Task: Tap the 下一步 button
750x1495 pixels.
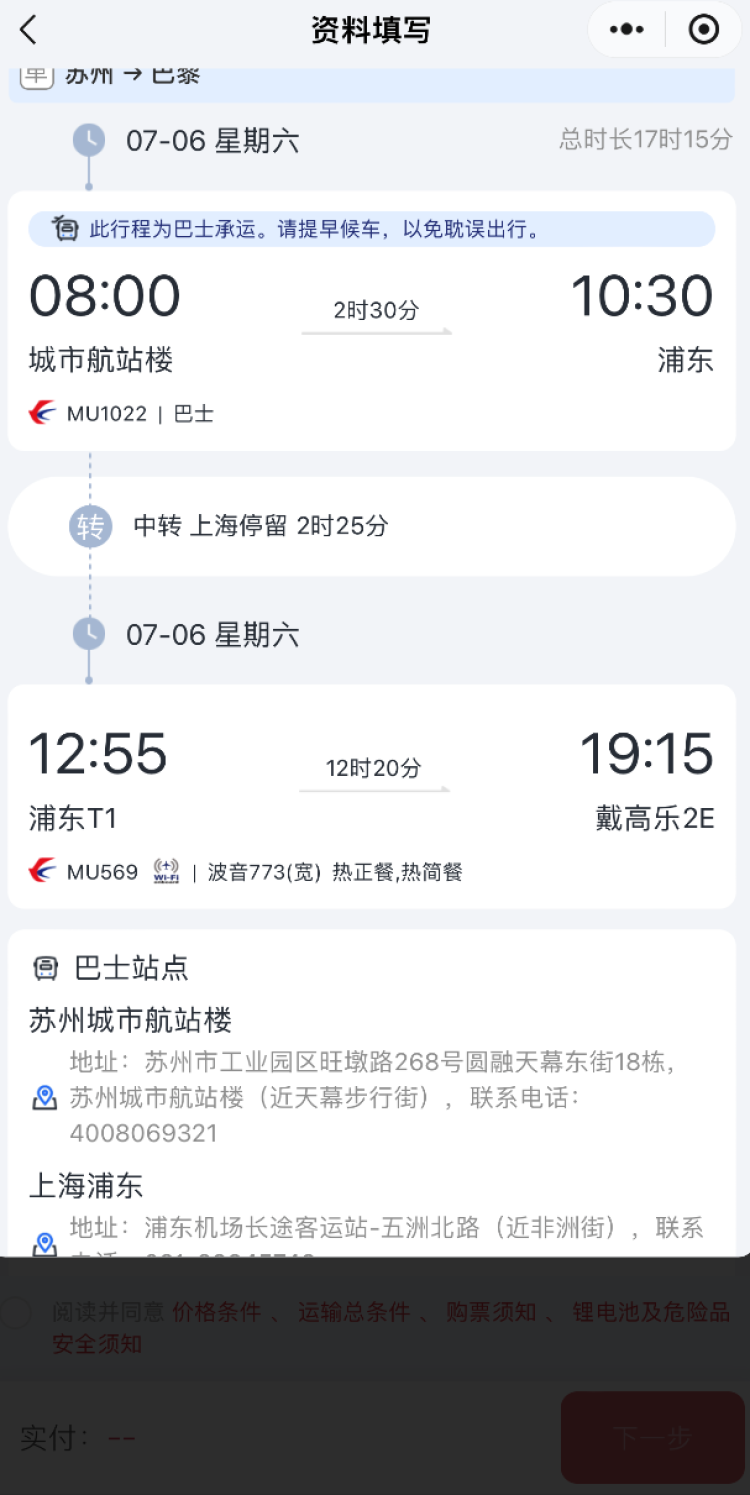Action: 652,1438
